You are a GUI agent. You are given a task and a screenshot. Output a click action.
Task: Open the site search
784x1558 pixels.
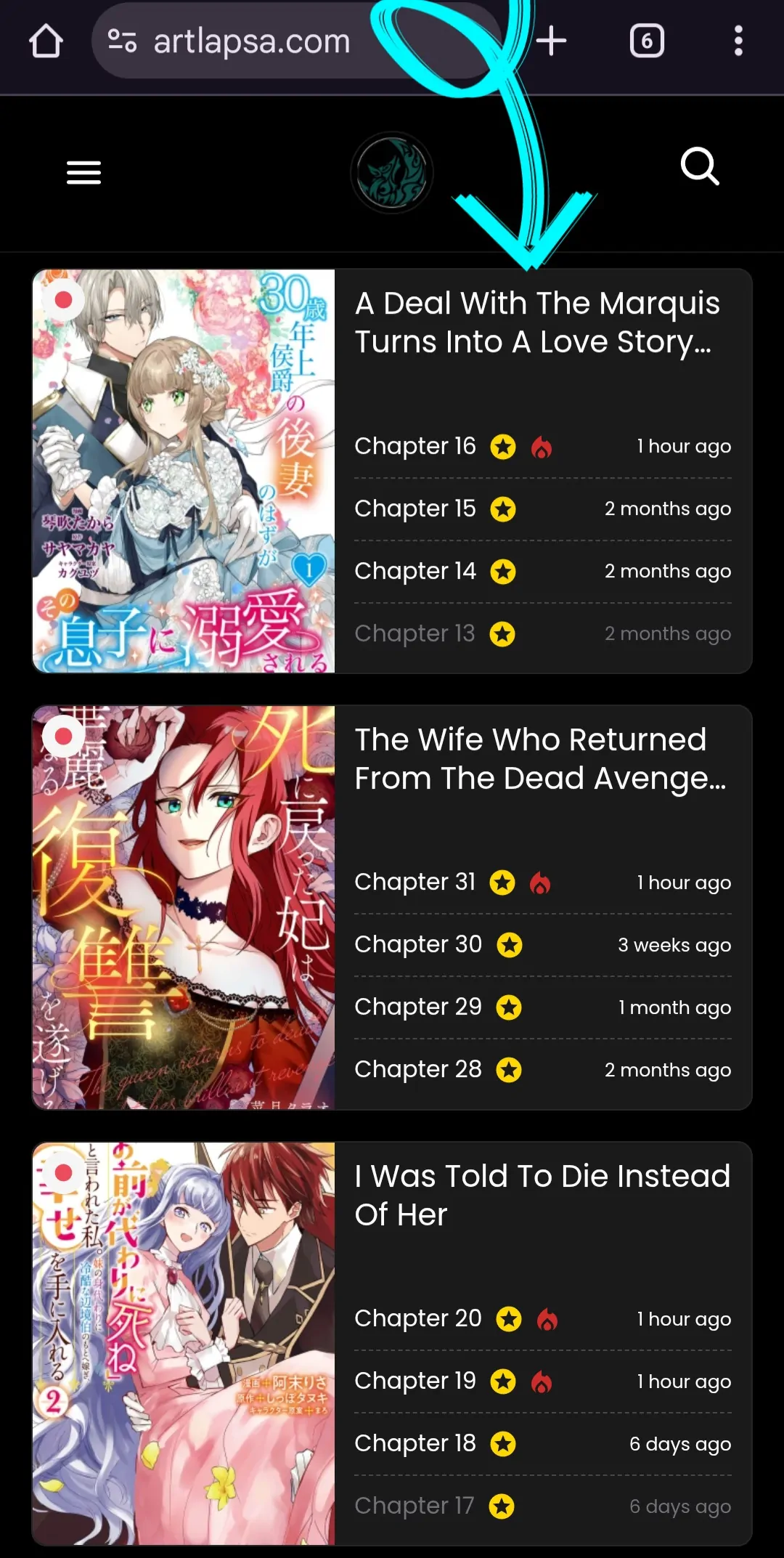(700, 167)
